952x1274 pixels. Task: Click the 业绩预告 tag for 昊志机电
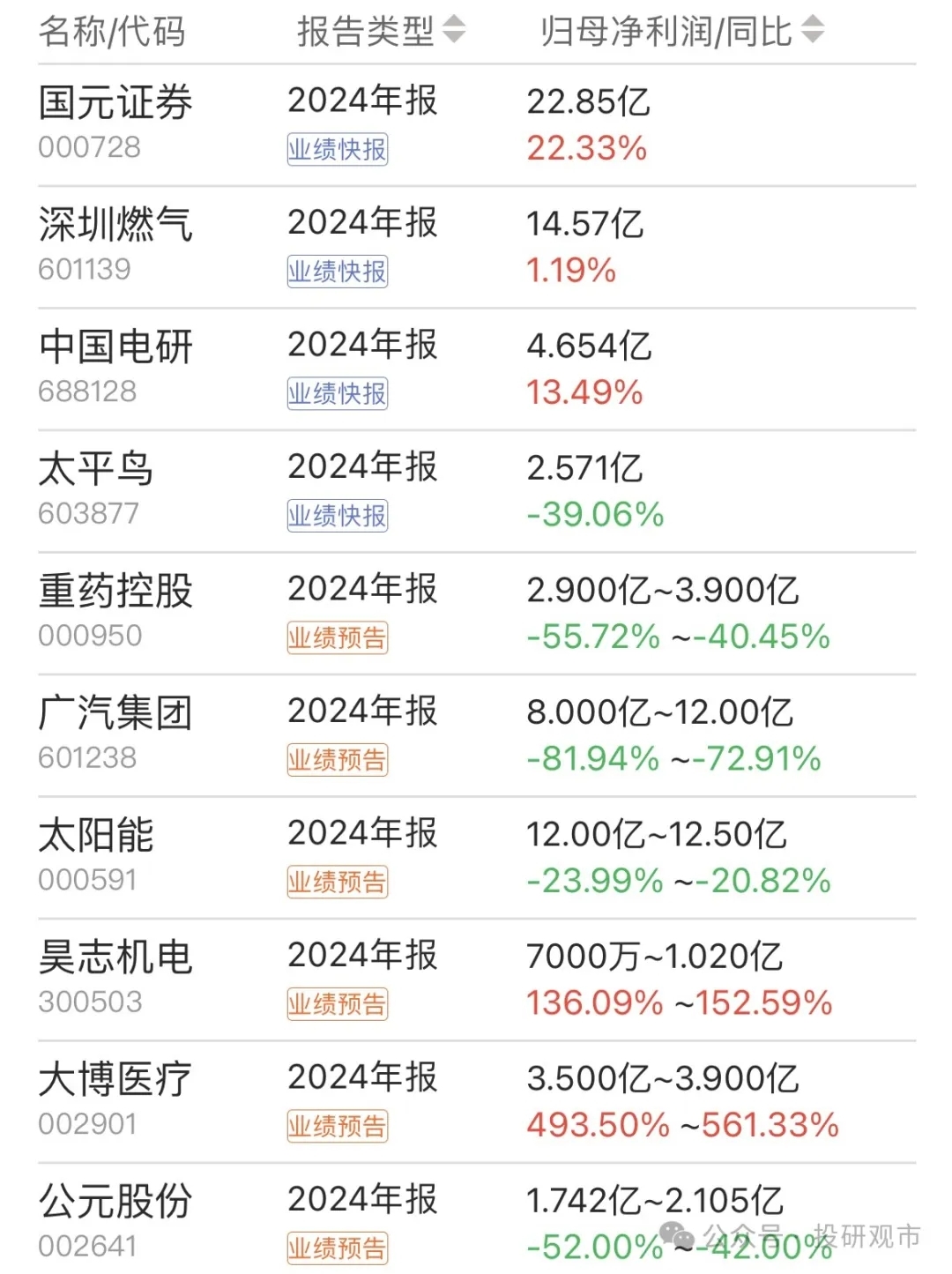pyautogui.click(x=338, y=1002)
